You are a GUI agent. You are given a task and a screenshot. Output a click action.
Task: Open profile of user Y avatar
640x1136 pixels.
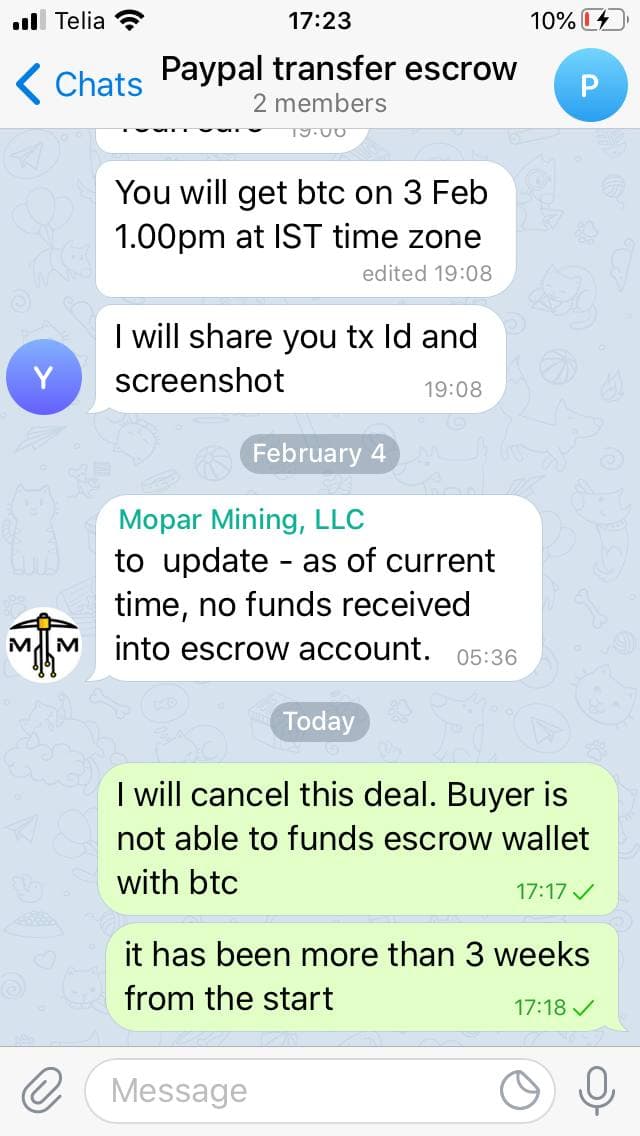pyautogui.click(x=43, y=377)
